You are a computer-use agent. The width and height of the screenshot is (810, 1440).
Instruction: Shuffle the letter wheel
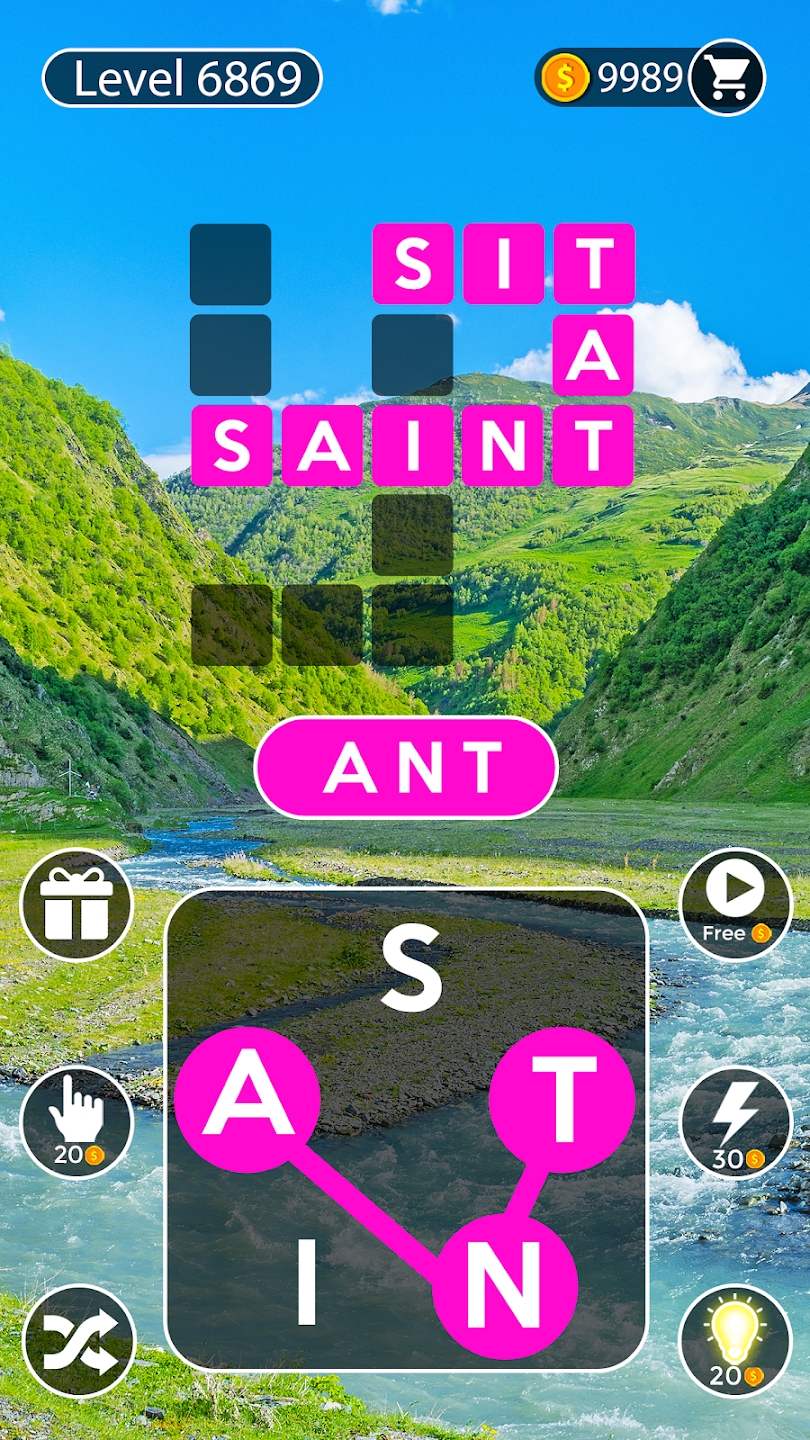coord(78,1341)
